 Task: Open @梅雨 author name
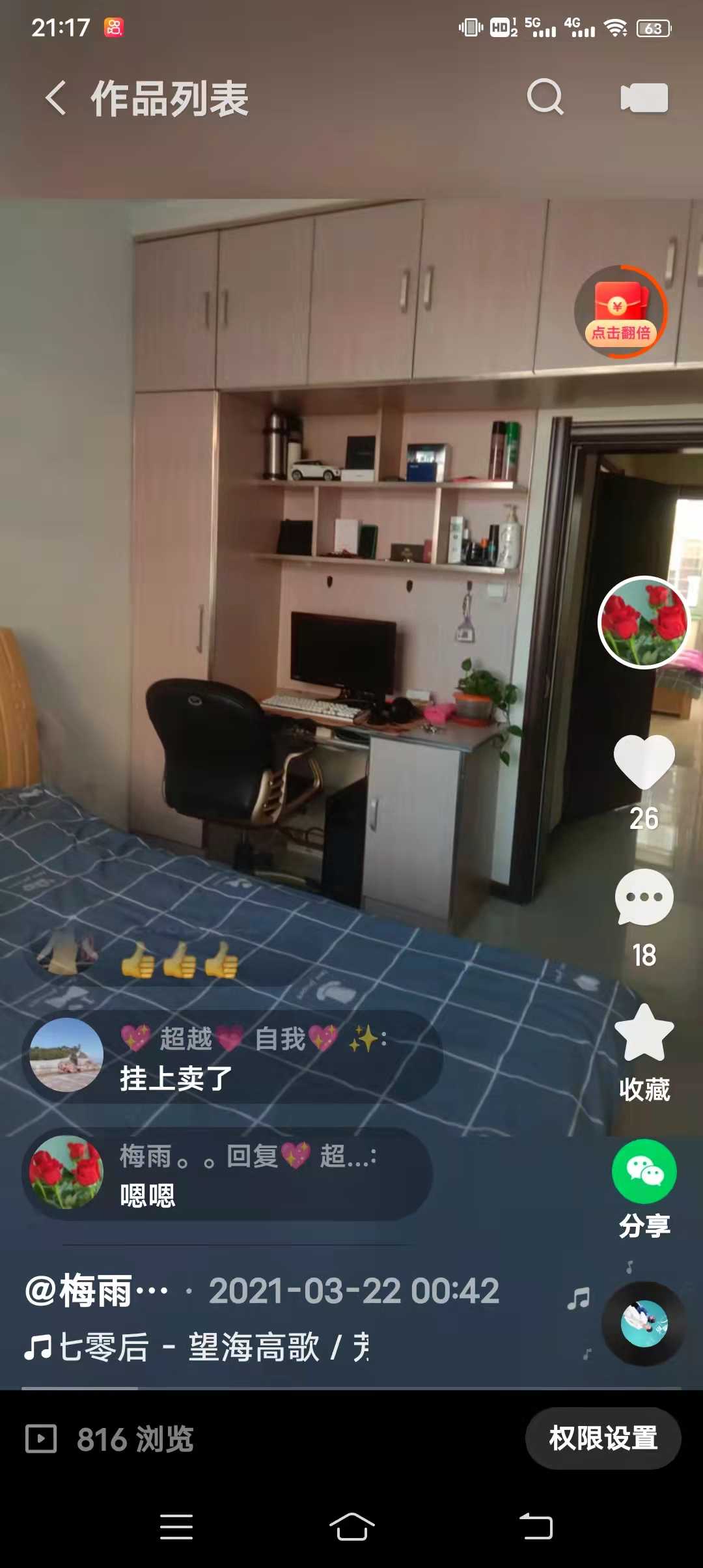click(96, 1292)
